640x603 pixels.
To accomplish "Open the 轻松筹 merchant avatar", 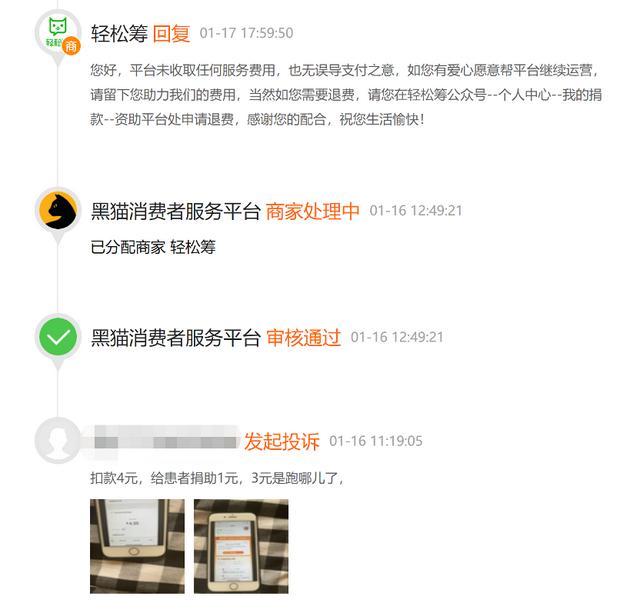I will click(x=59, y=33).
